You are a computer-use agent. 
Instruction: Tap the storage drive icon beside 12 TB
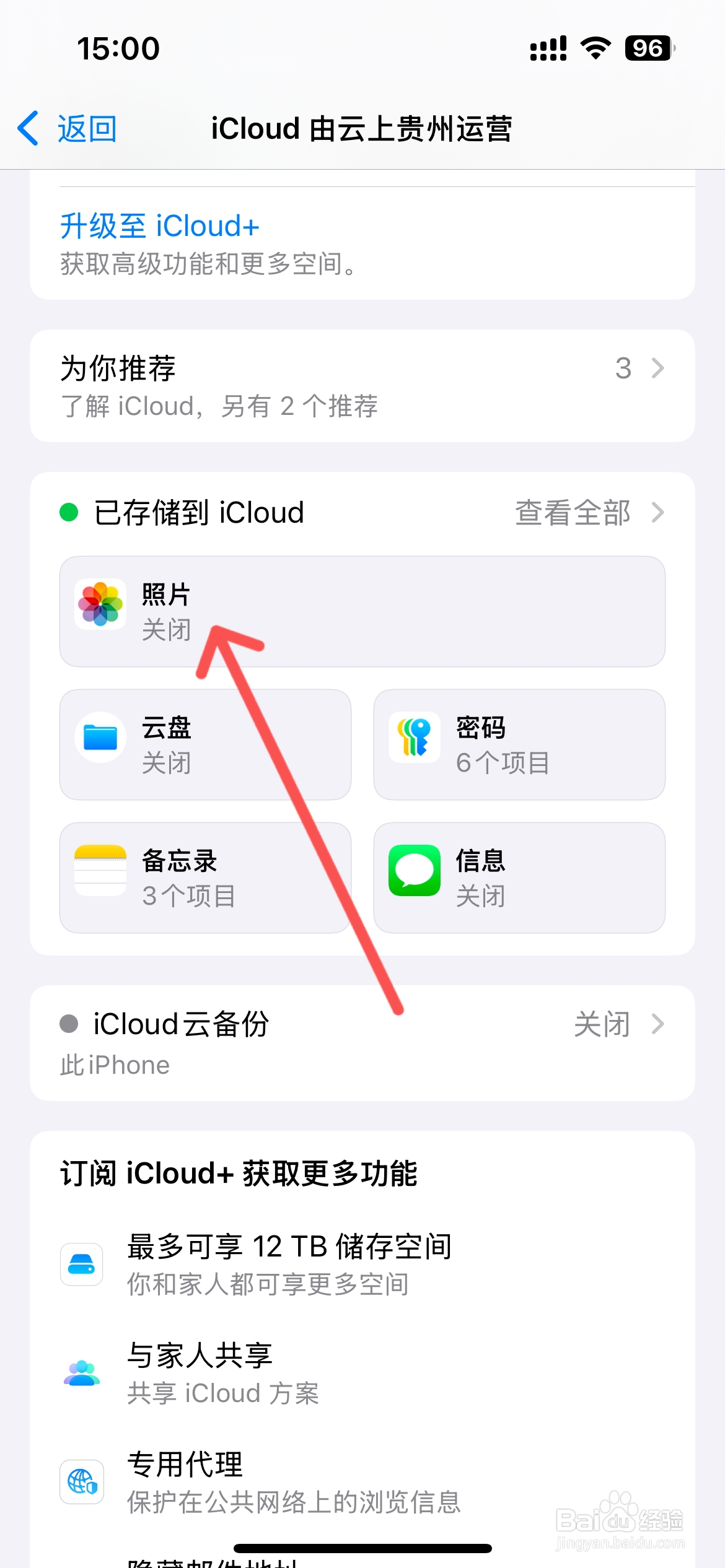(81, 1263)
